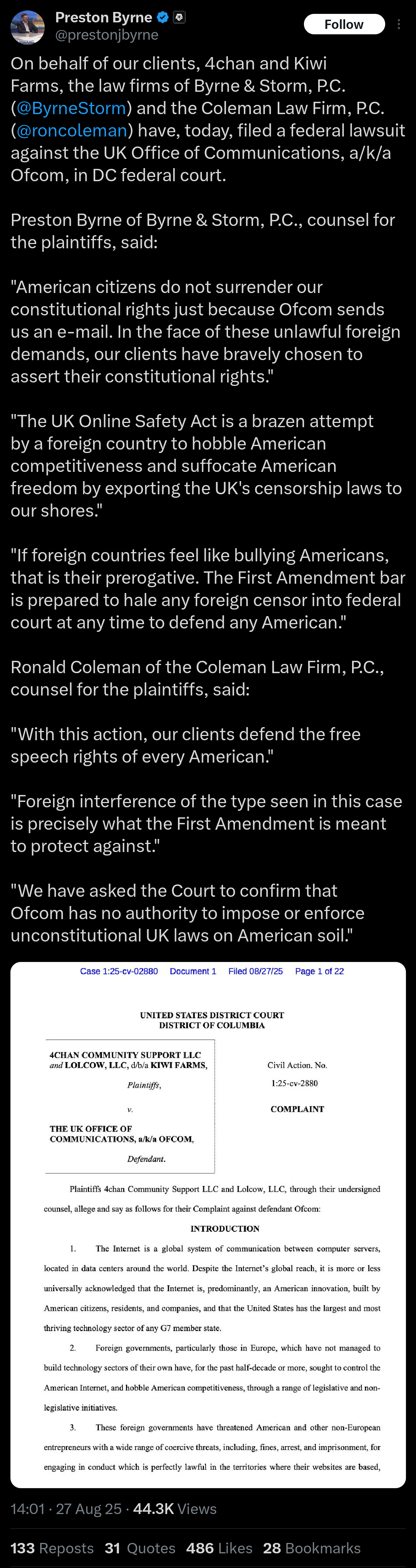Open the @ByrneStorm mention
The image size is (416, 1568).
[70, 108]
